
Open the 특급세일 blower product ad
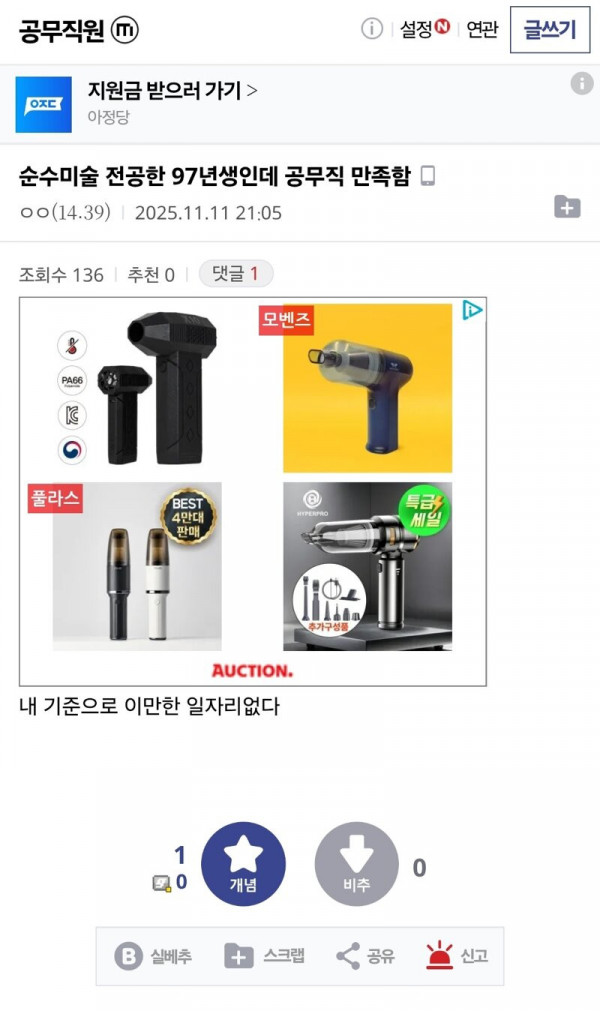(x=367, y=566)
